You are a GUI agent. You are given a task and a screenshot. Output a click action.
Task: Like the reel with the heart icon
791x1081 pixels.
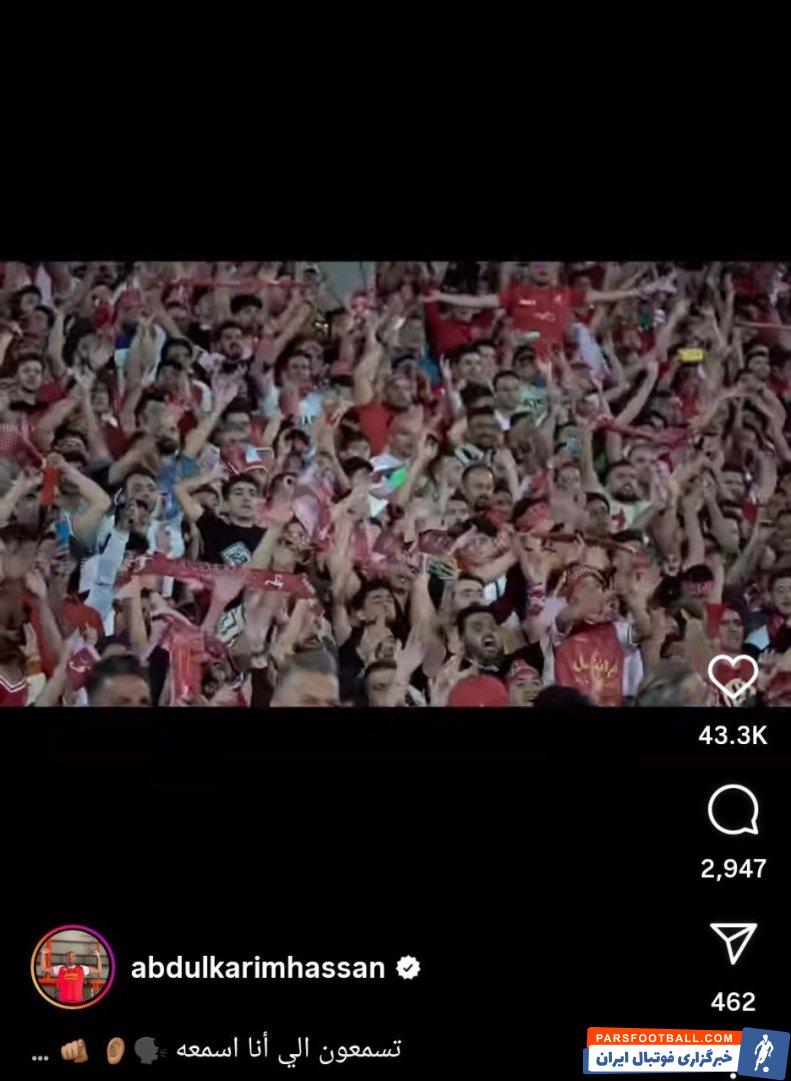click(x=733, y=679)
